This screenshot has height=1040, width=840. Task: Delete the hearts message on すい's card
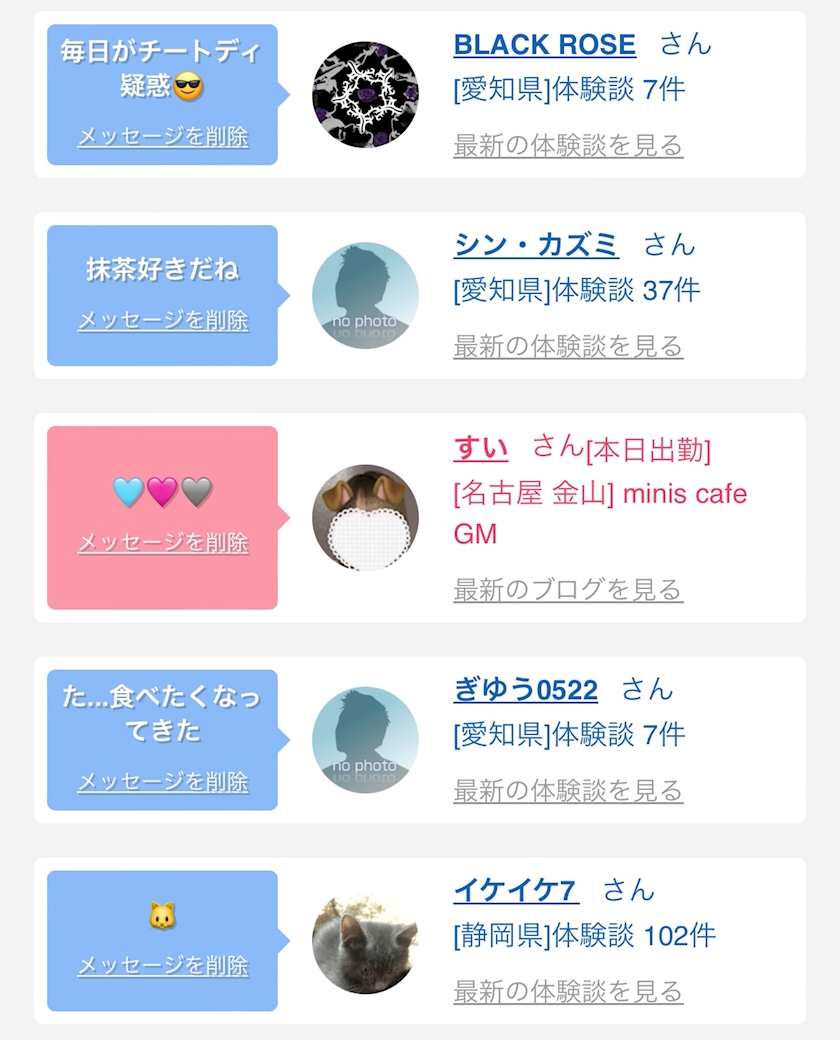(x=163, y=543)
